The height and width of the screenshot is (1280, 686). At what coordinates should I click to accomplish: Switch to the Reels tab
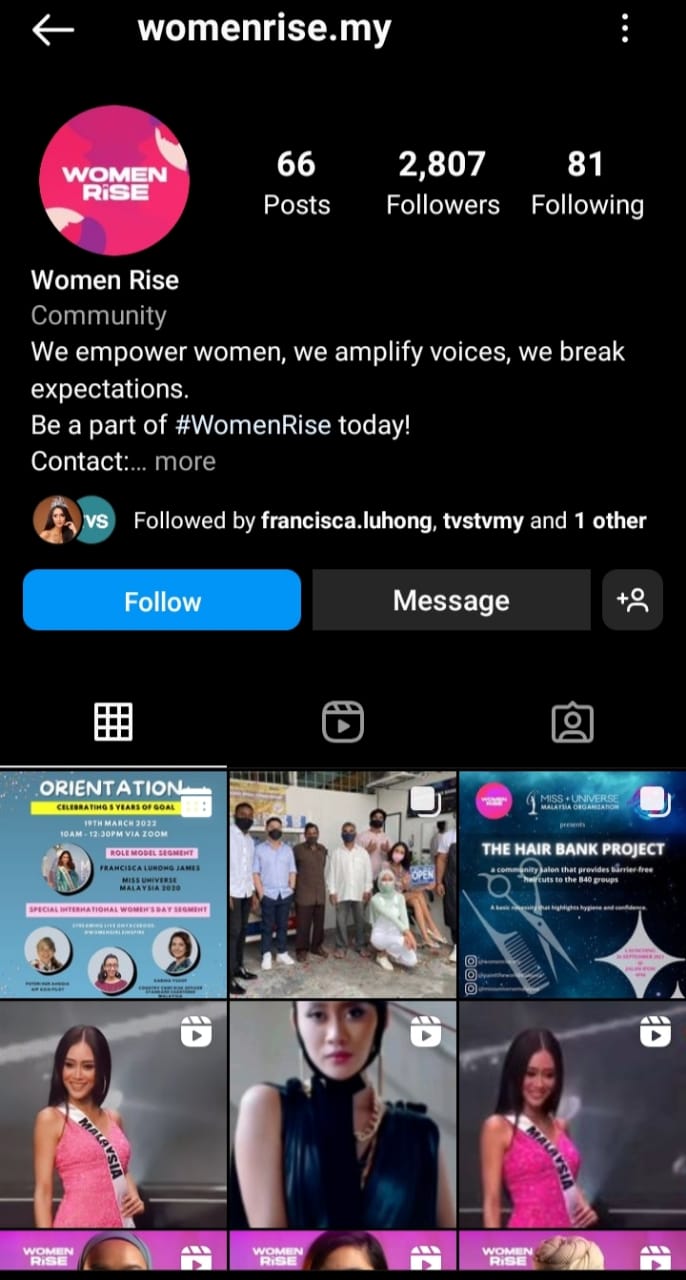pos(342,721)
